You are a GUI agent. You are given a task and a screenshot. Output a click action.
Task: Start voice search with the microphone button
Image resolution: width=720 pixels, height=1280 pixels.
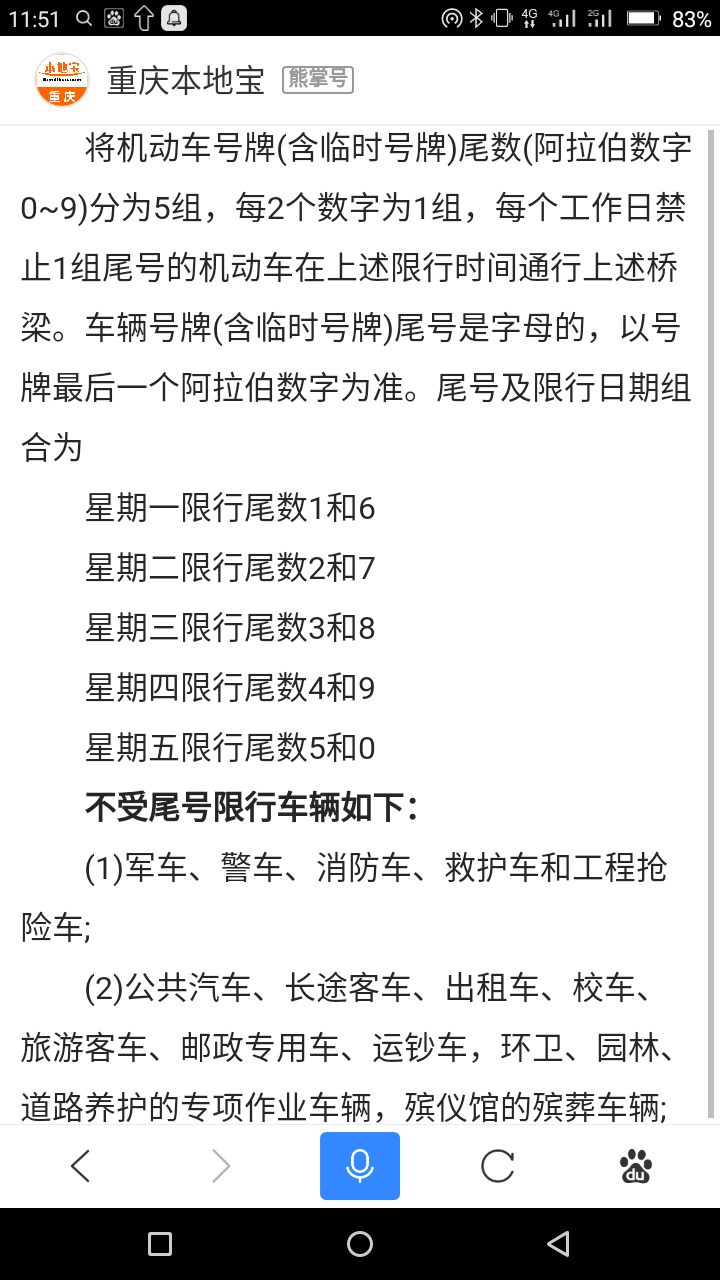point(360,1166)
